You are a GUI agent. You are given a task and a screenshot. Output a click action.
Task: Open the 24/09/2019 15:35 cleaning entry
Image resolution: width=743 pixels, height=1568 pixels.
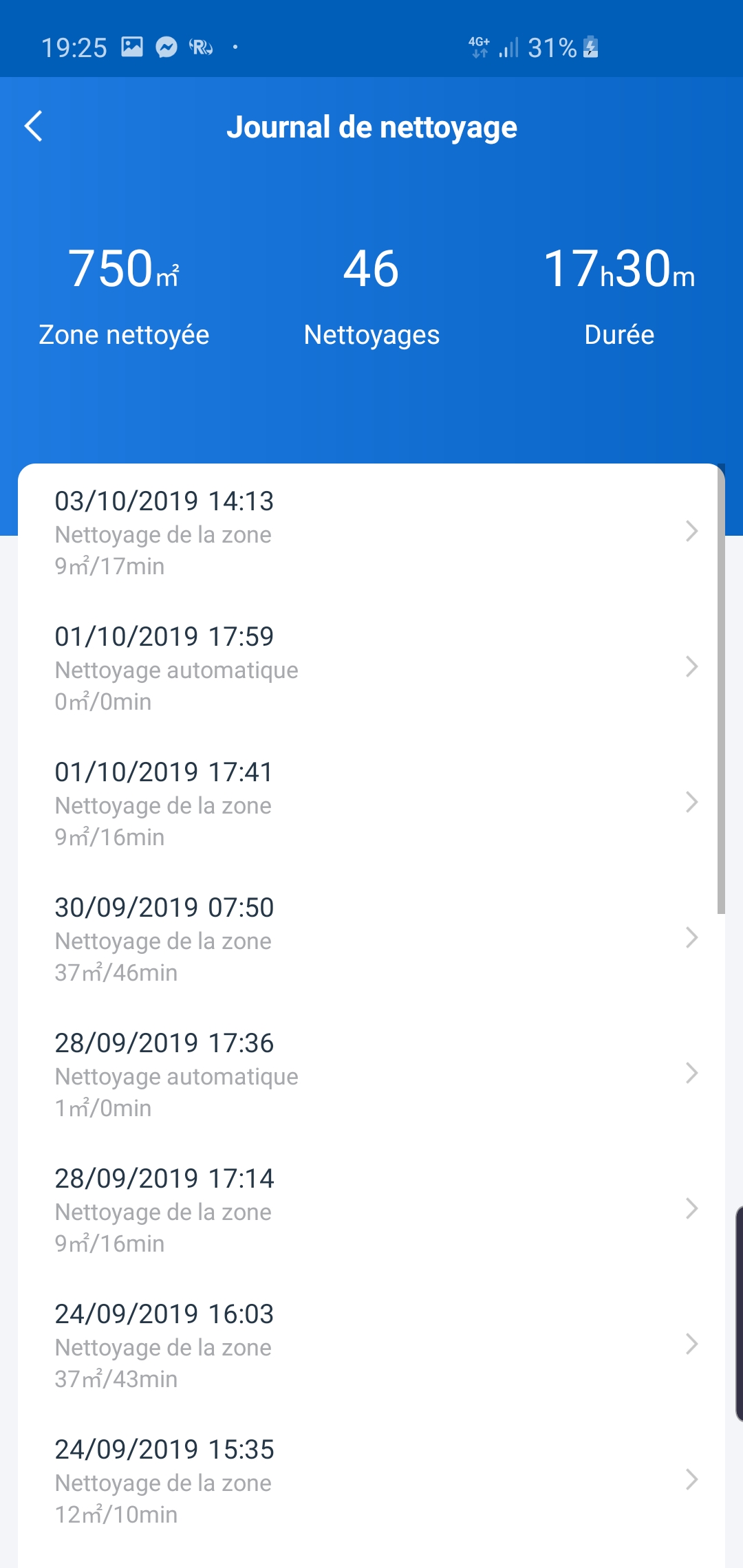[x=371, y=1481]
